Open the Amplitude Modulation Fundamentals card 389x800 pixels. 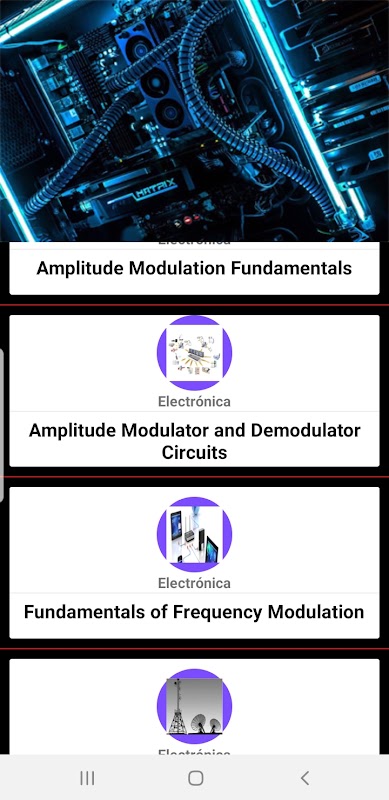[194, 268]
